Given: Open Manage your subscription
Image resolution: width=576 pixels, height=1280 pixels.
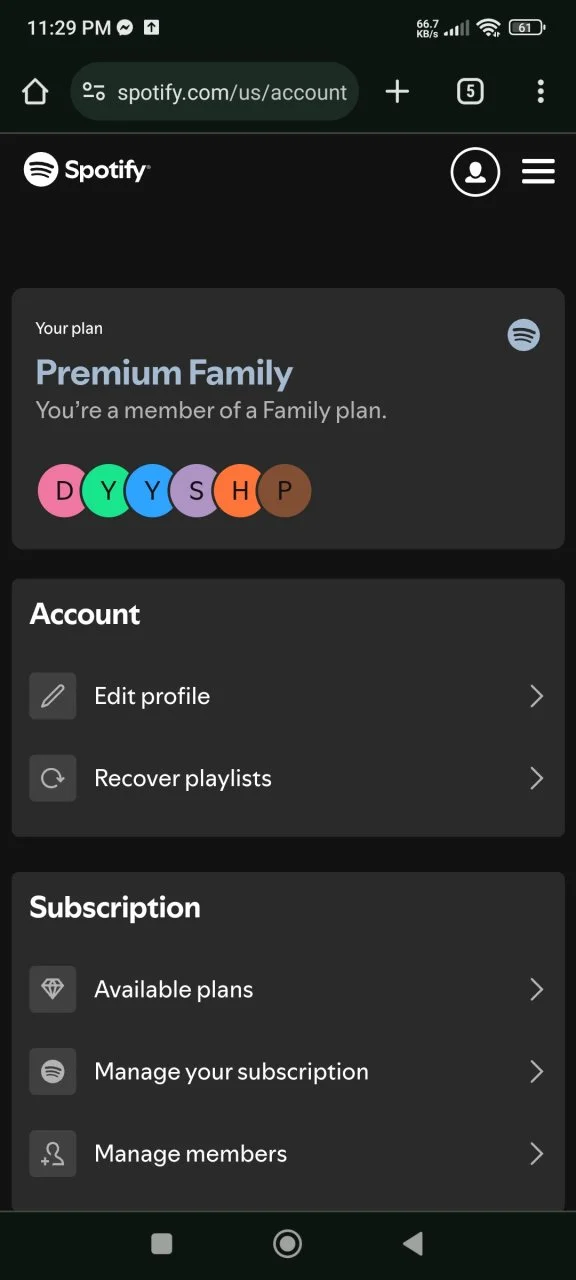Looking at the screenshot, I should pos(288,1071).
